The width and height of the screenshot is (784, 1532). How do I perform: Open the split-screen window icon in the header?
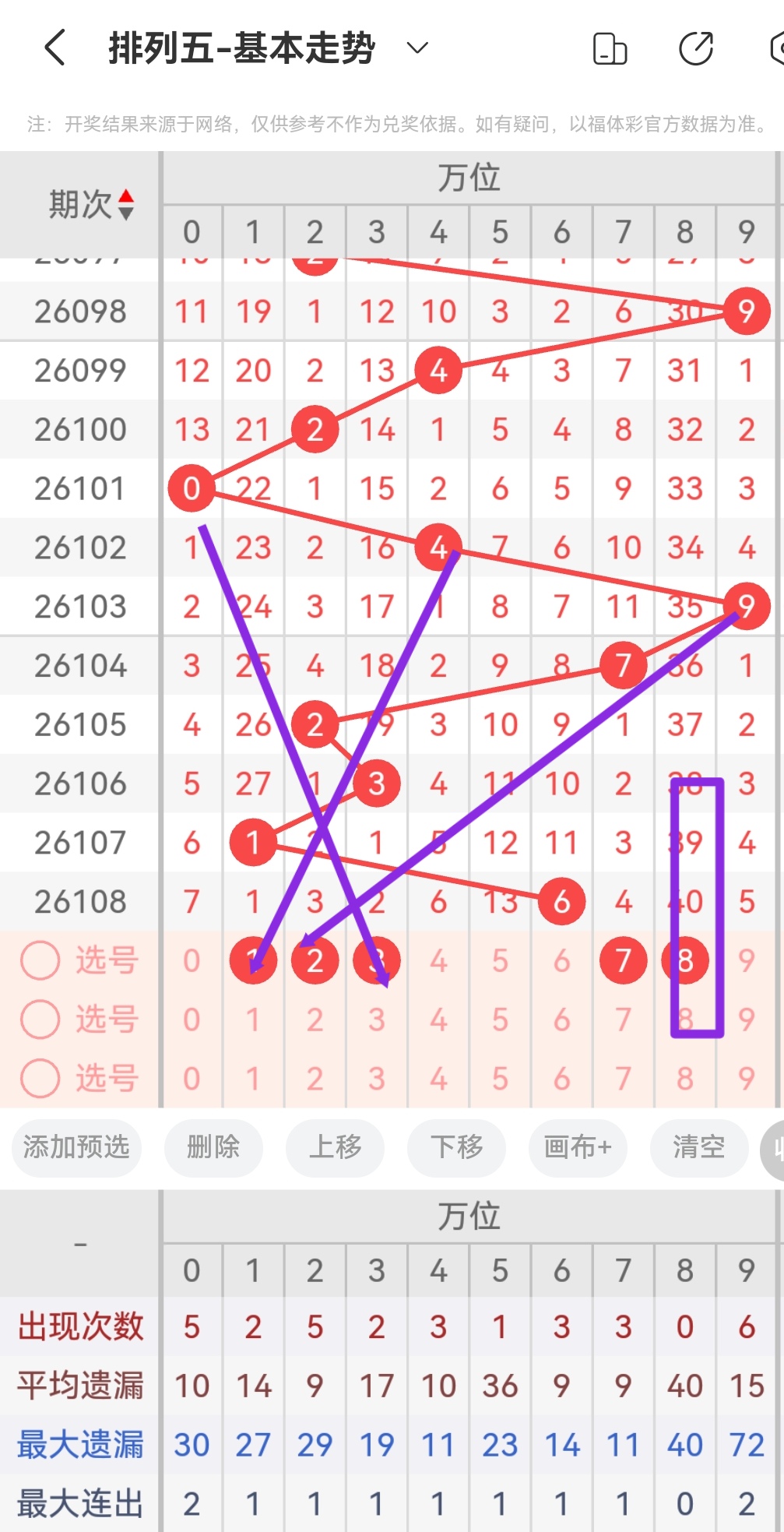point(611,48)
